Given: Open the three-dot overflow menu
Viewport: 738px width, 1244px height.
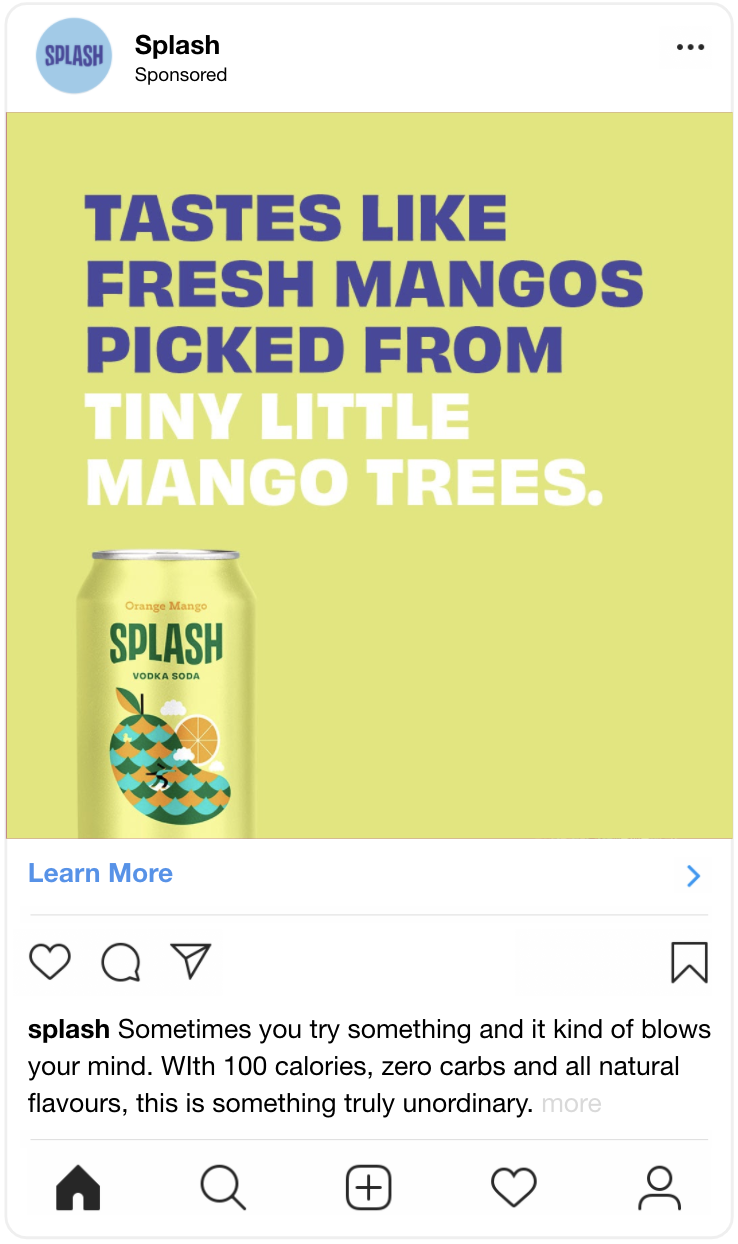Looking at the screenshot, I should coord(690,47).
